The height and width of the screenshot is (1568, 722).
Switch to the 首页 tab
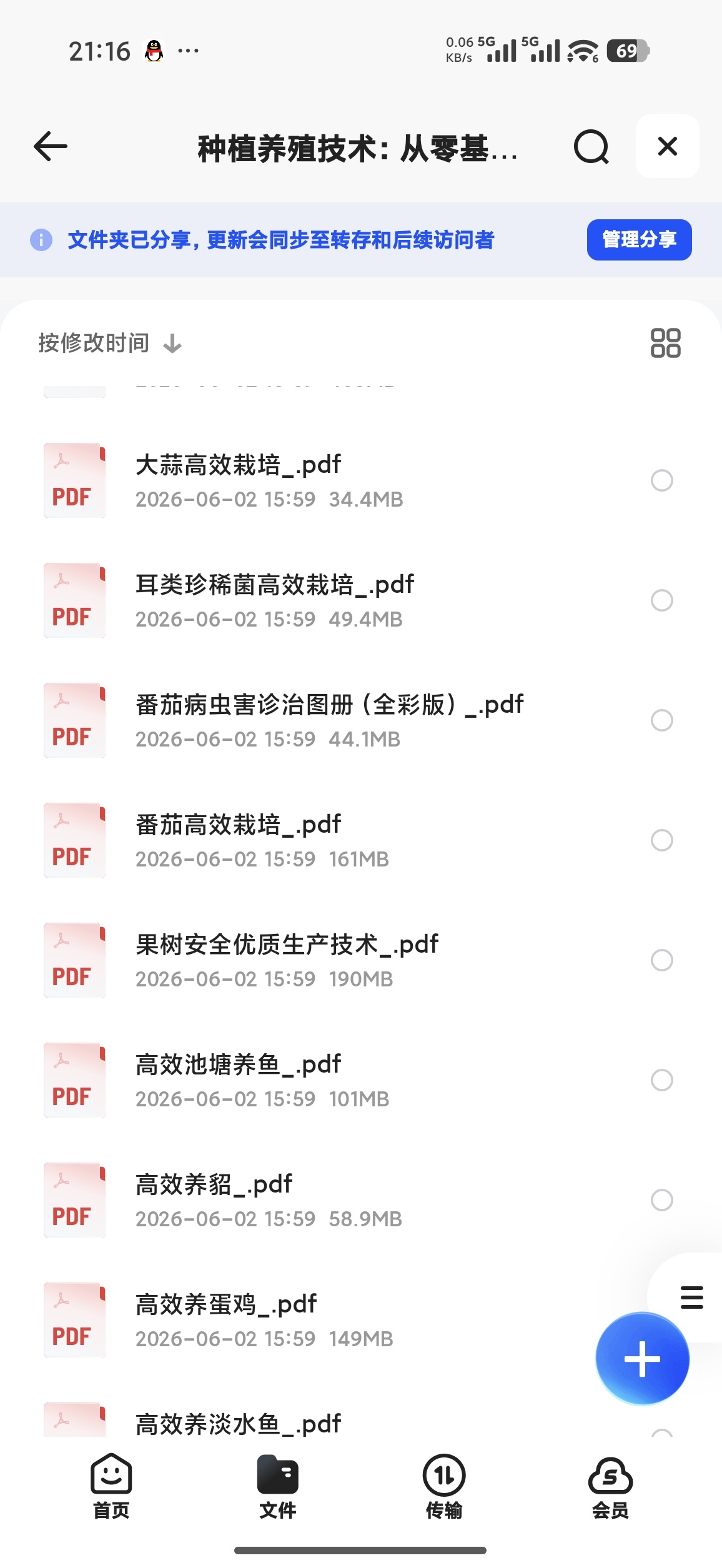click(x=111, y=1487)
